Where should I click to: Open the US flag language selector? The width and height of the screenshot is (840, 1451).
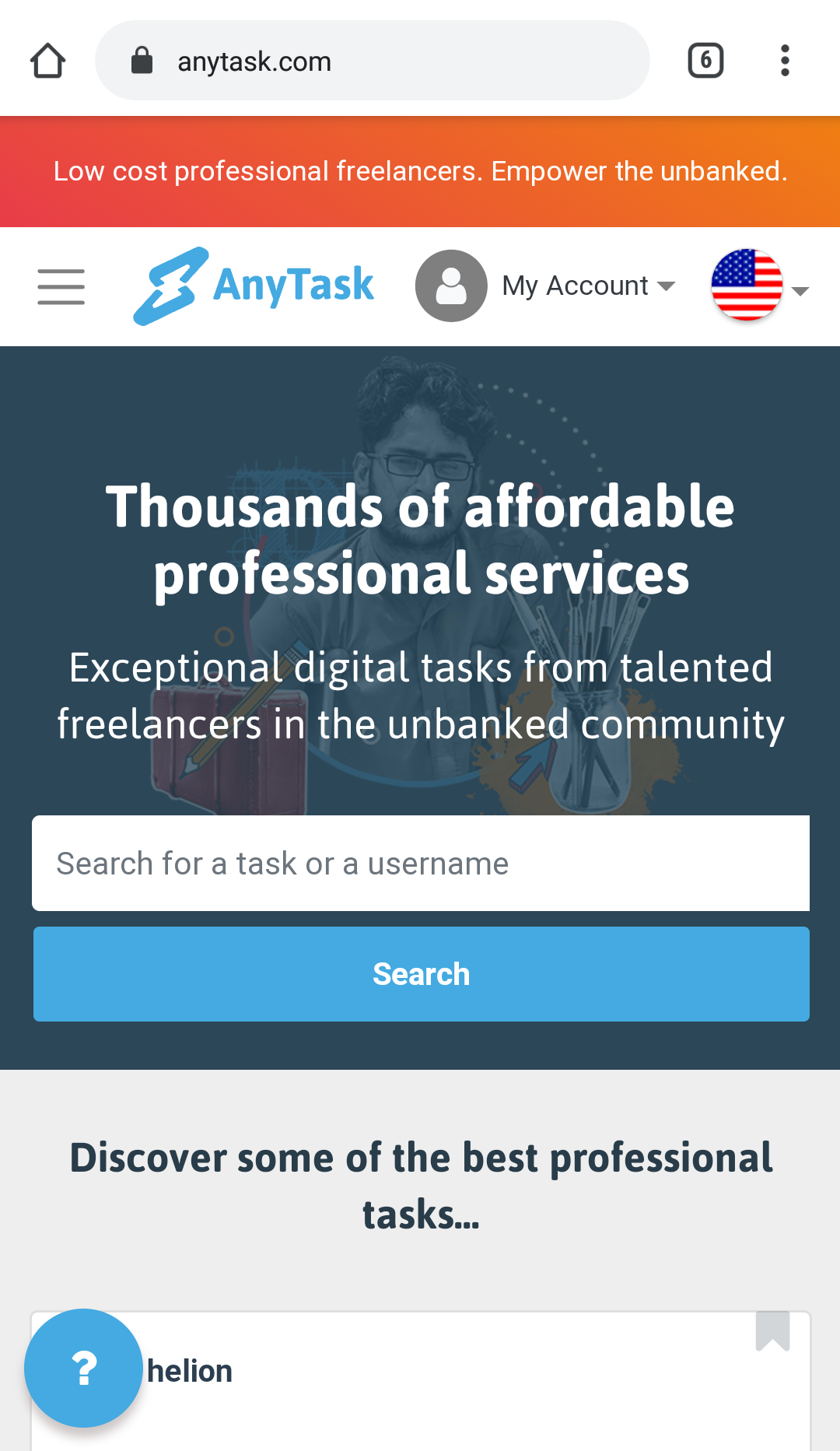point(760,286)
